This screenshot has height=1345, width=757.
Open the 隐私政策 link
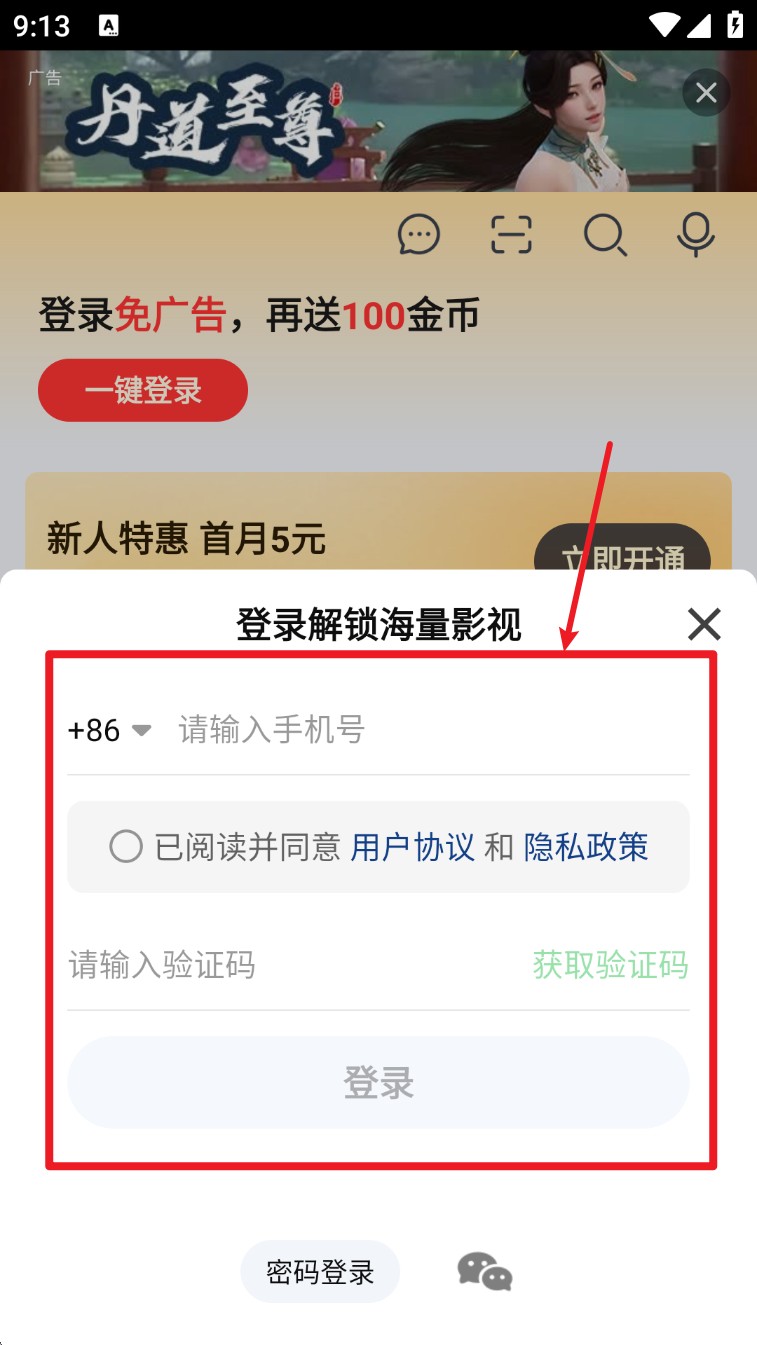(586, 847)
